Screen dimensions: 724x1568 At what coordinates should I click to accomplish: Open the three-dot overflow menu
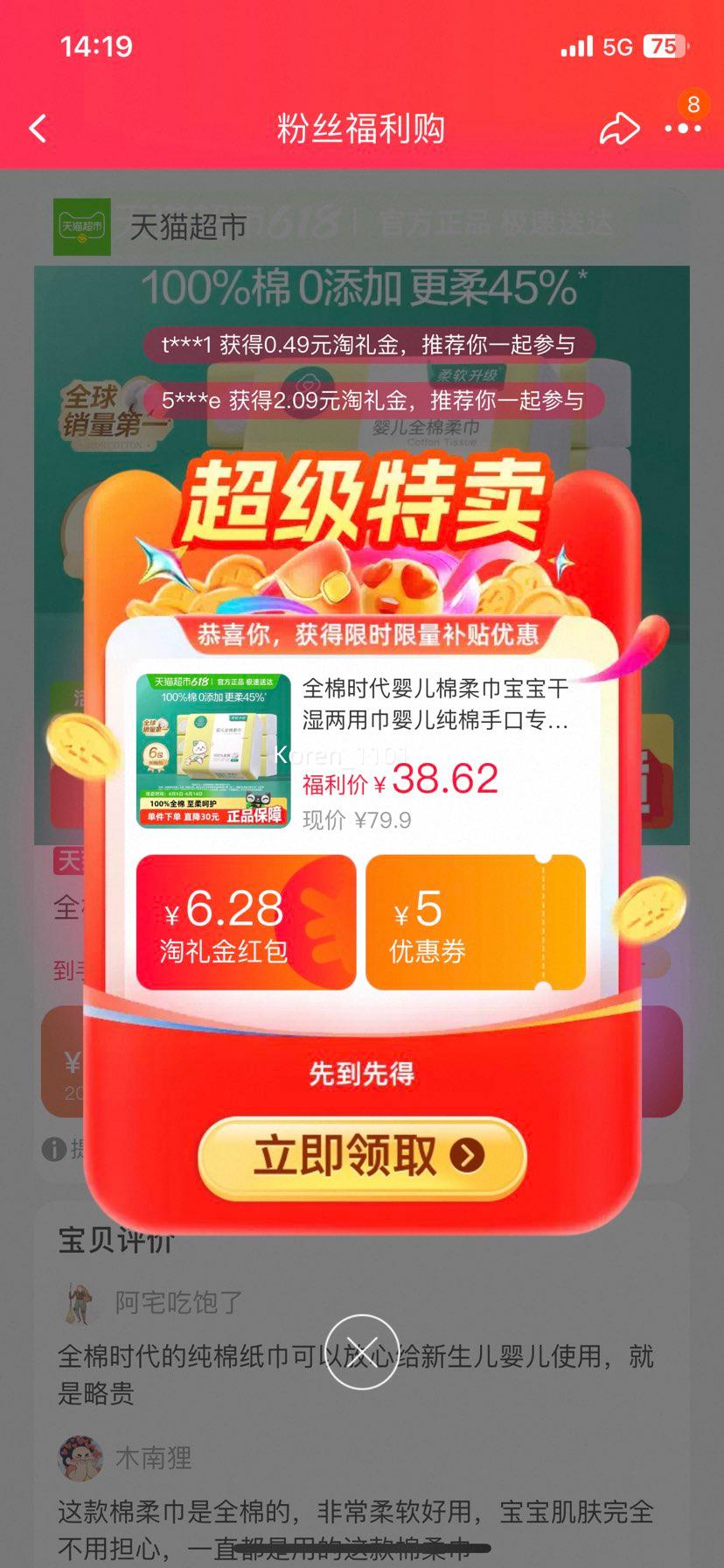682,129
